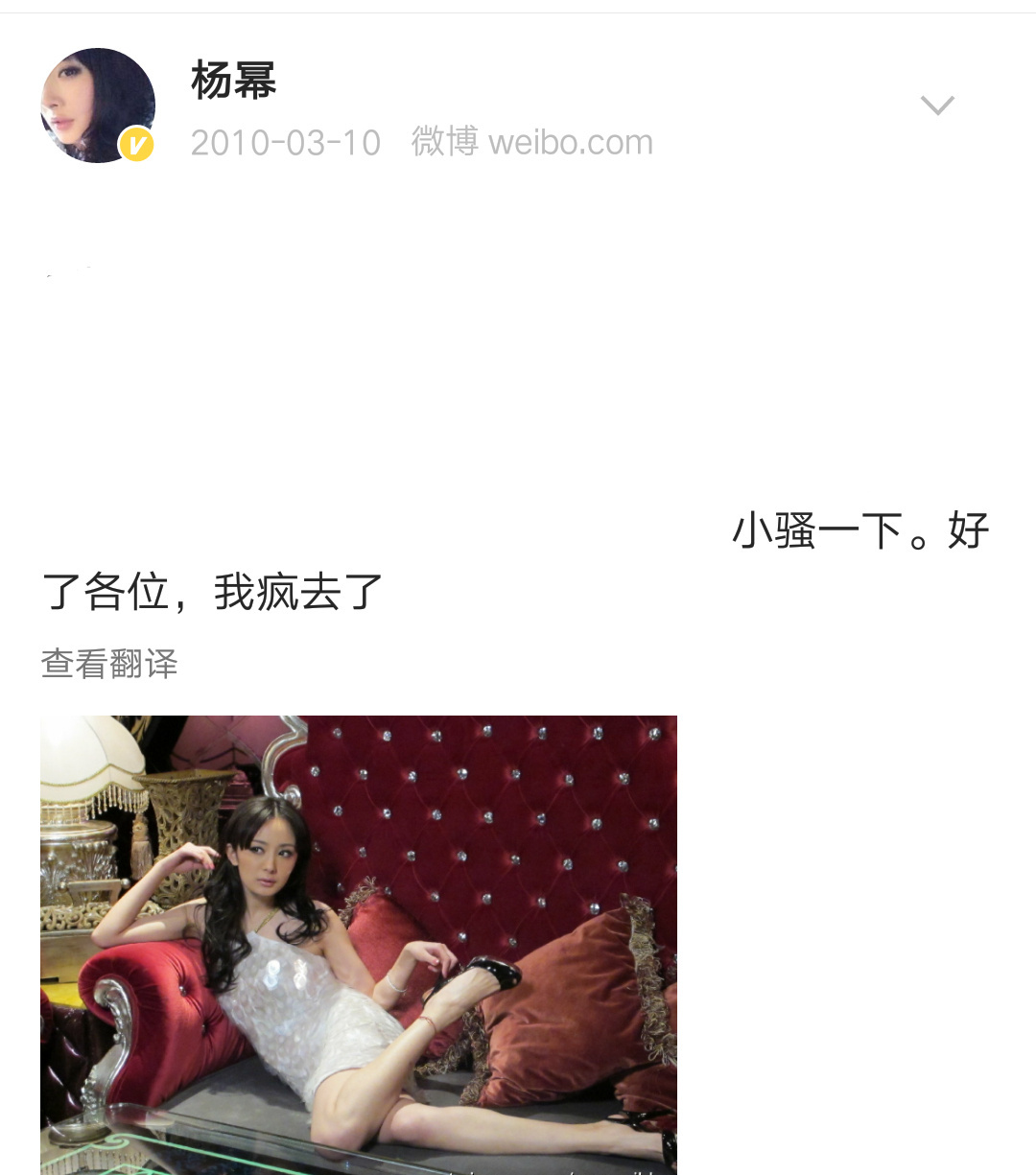The image size is (1036, 1175).
Task: Open the attached photo in the post
Action: click(x=359, y=944)
